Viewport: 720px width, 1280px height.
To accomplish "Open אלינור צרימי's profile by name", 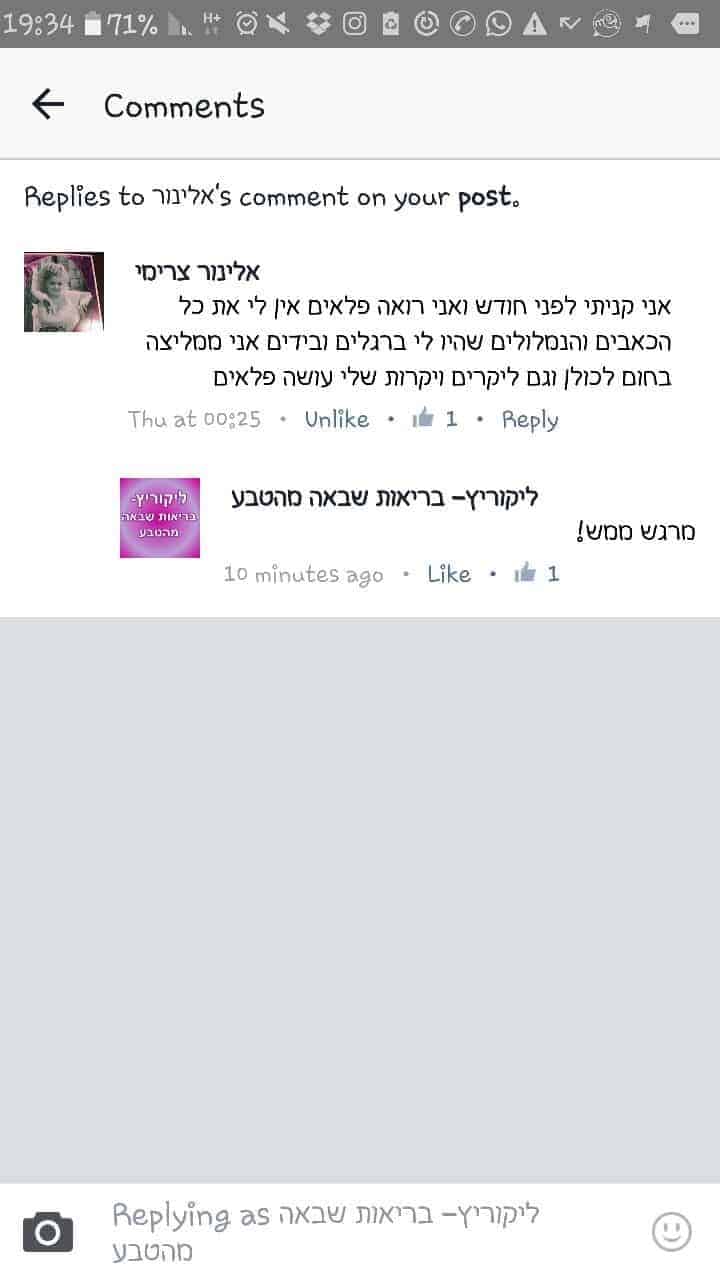I will click(x=197, y=272).
